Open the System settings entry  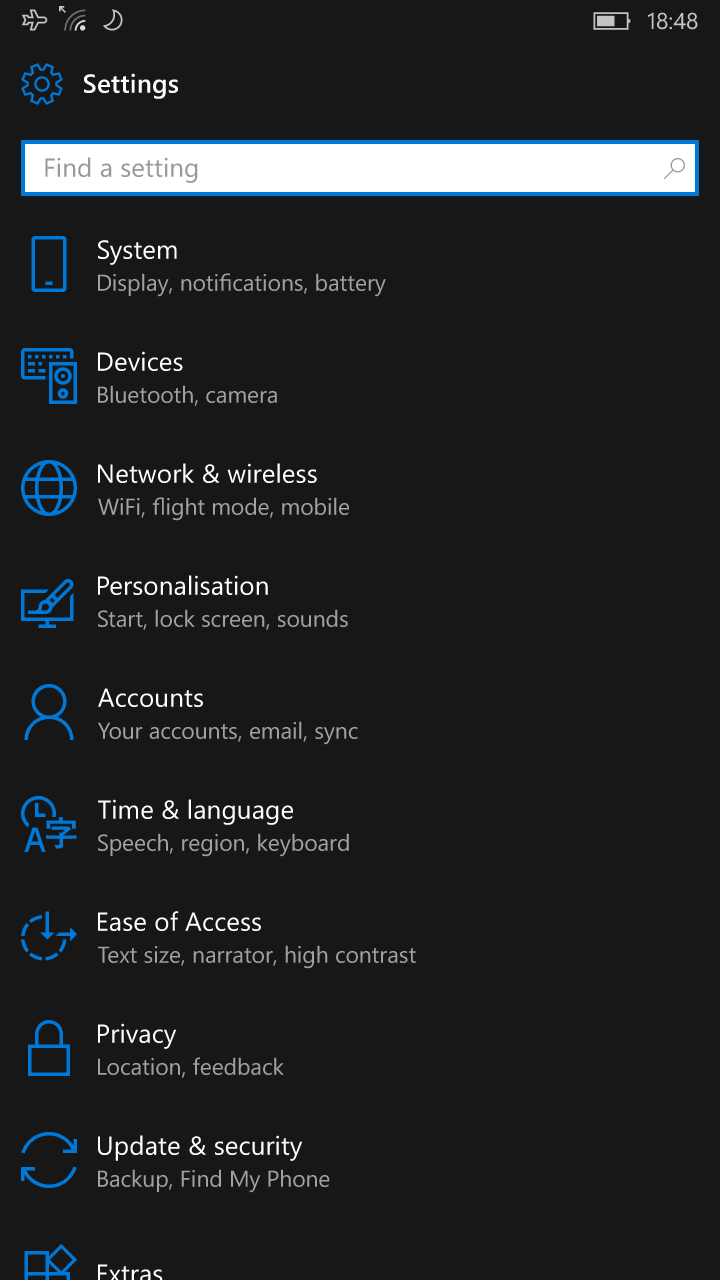[240, 264]
